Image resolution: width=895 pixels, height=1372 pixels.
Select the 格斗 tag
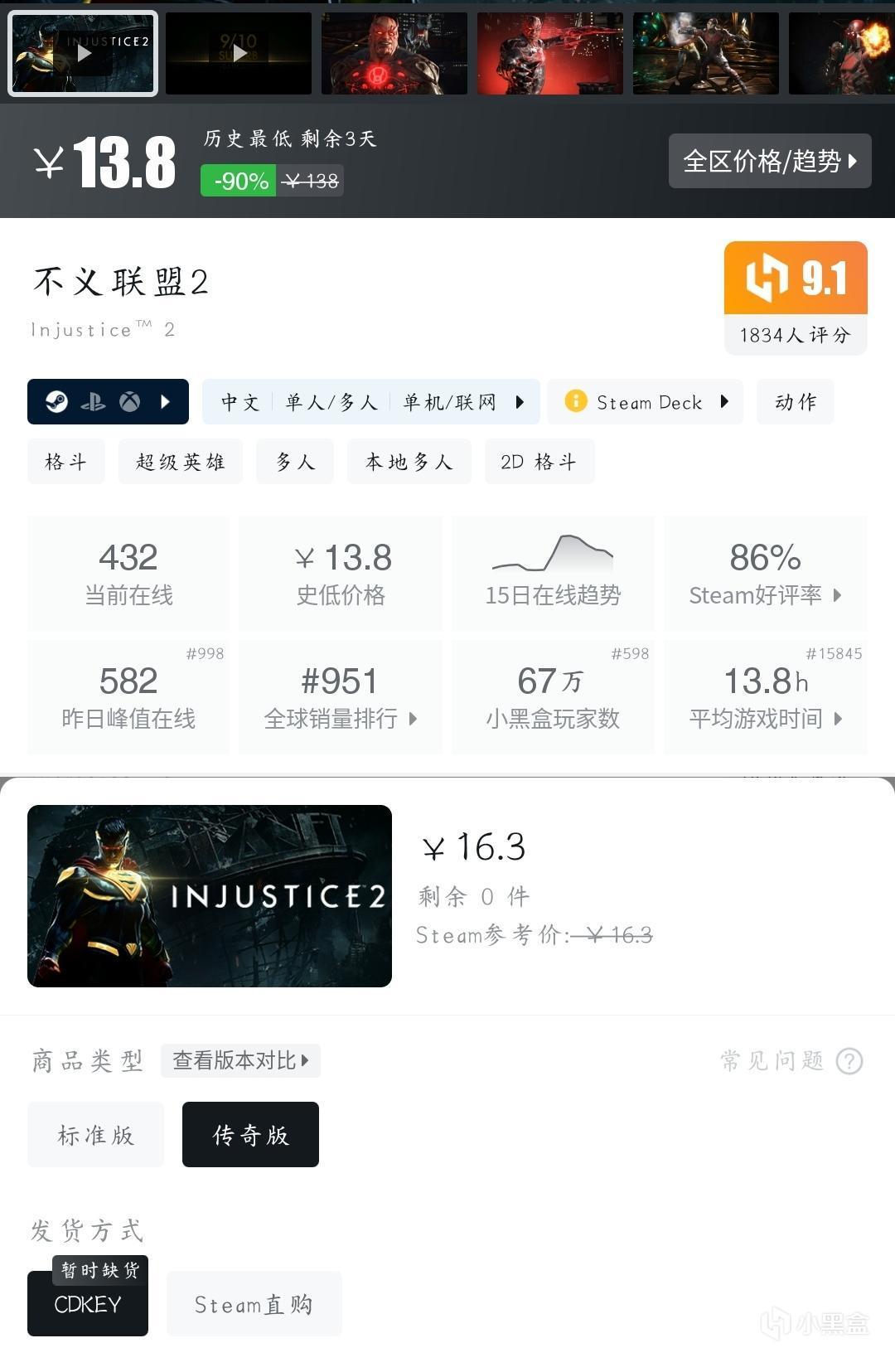point(66,462)
